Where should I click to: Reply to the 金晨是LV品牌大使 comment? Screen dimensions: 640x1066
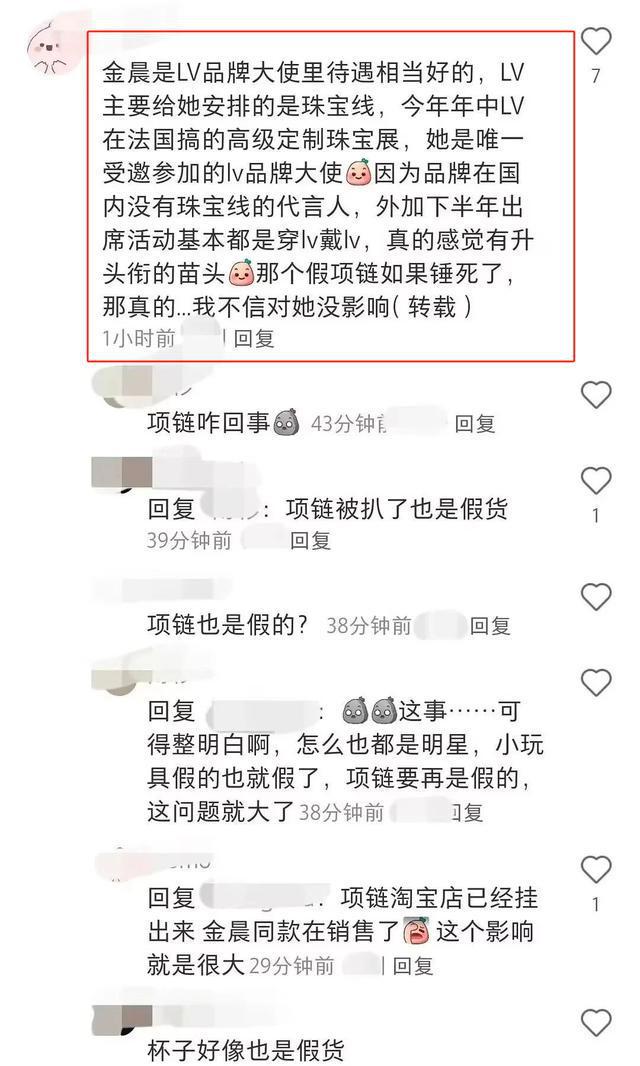(253, 339)
